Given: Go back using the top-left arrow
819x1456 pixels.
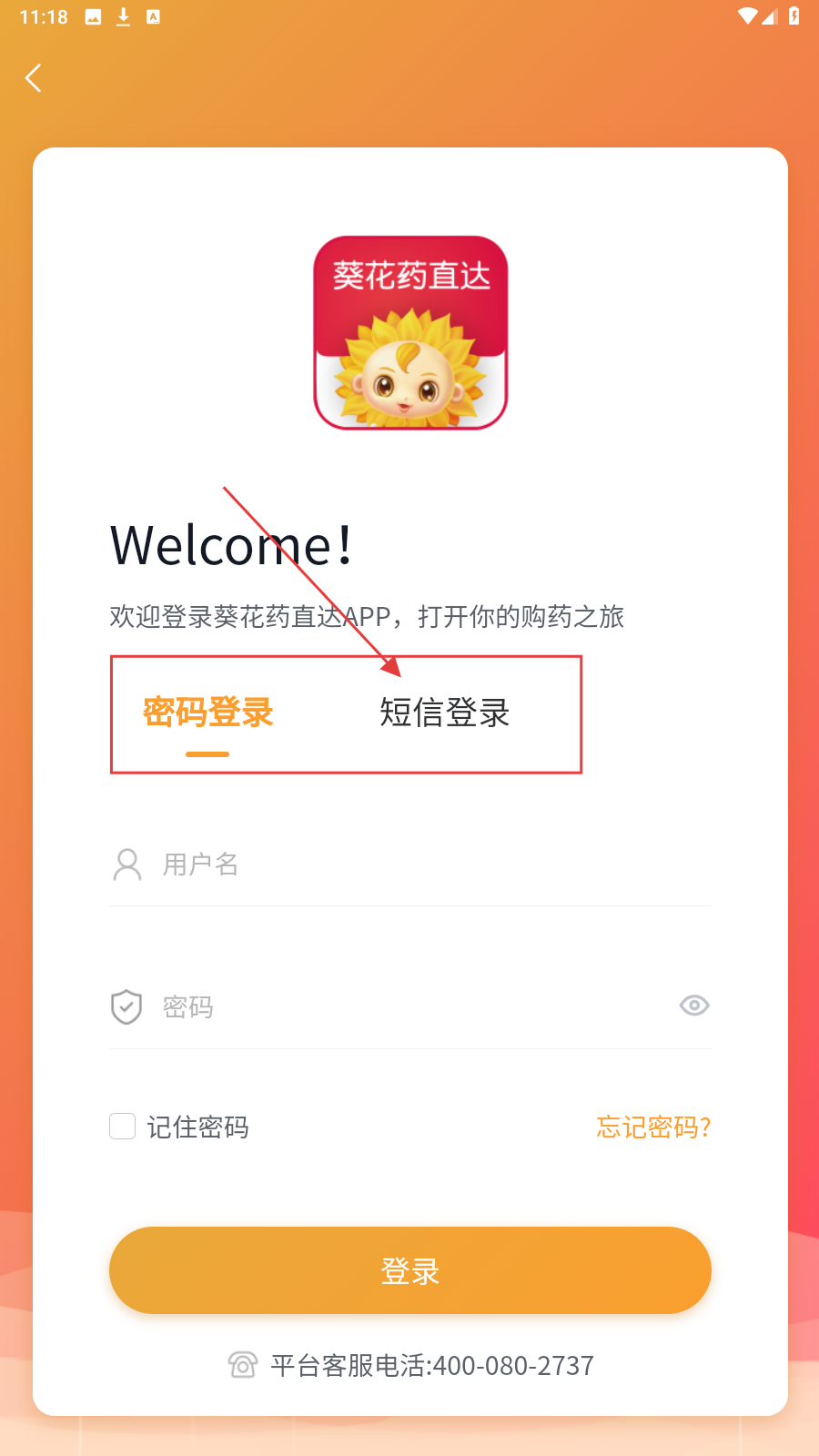Looking at the screenshot, I should pos(34,78).
